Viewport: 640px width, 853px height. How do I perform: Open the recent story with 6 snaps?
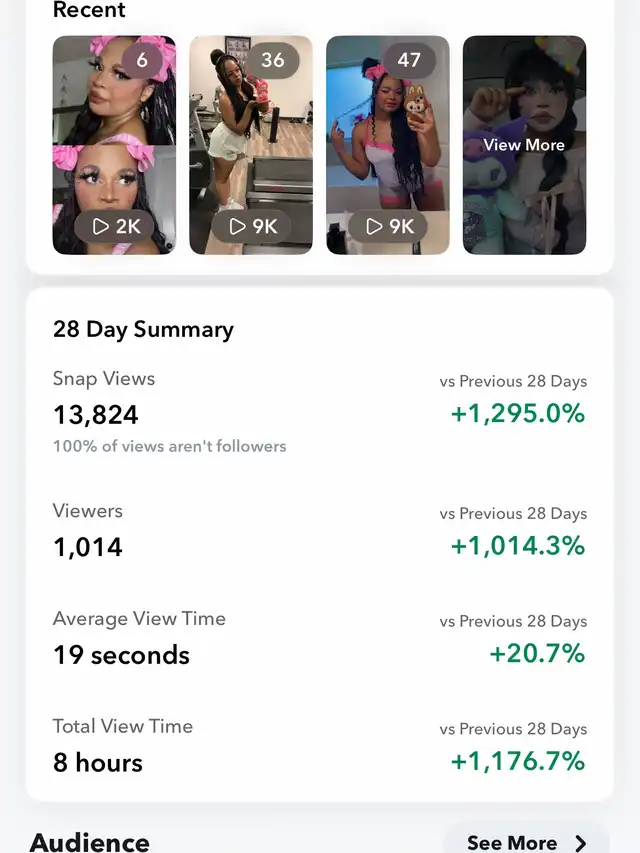tap(114, 145)
